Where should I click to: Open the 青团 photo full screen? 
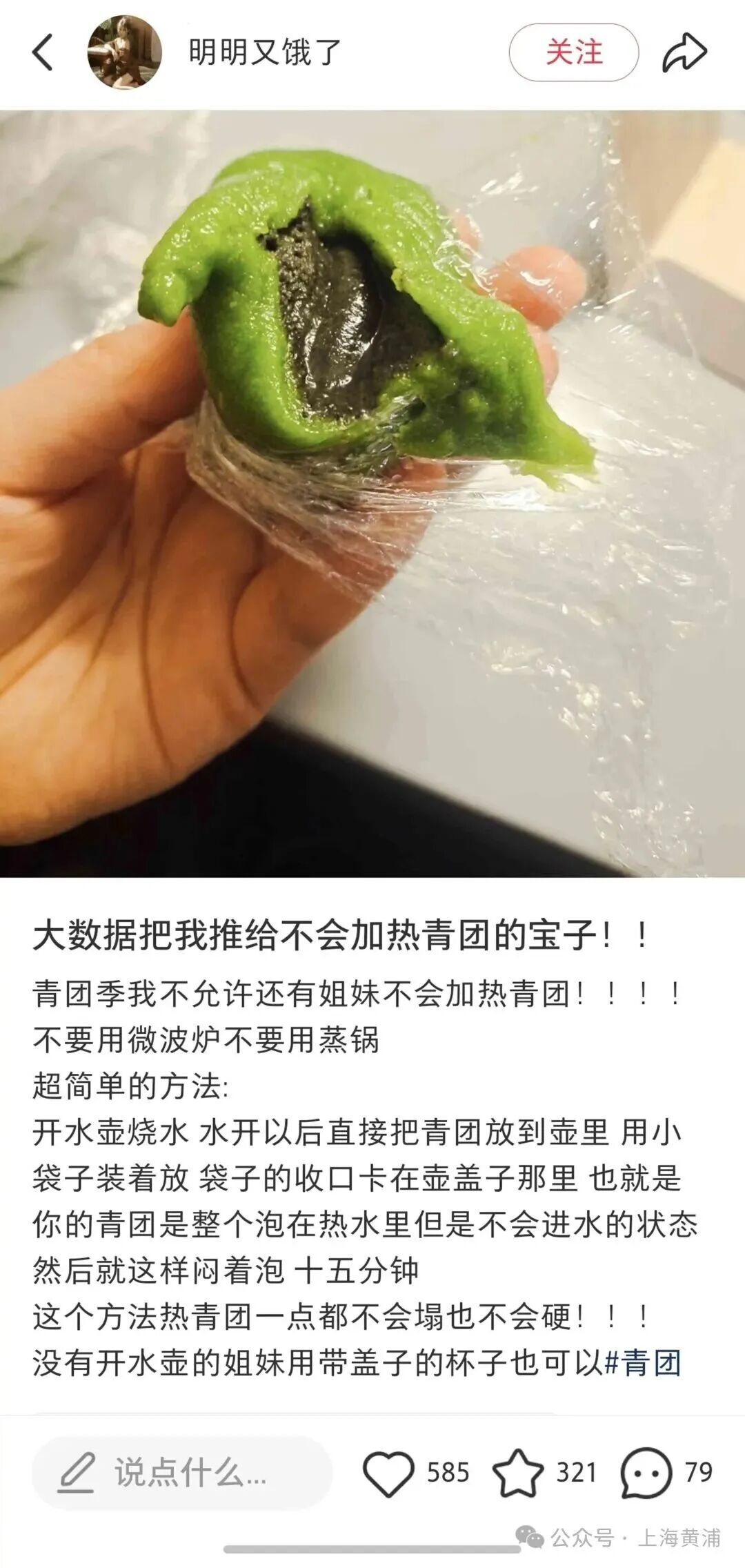(x=372, y=493)
